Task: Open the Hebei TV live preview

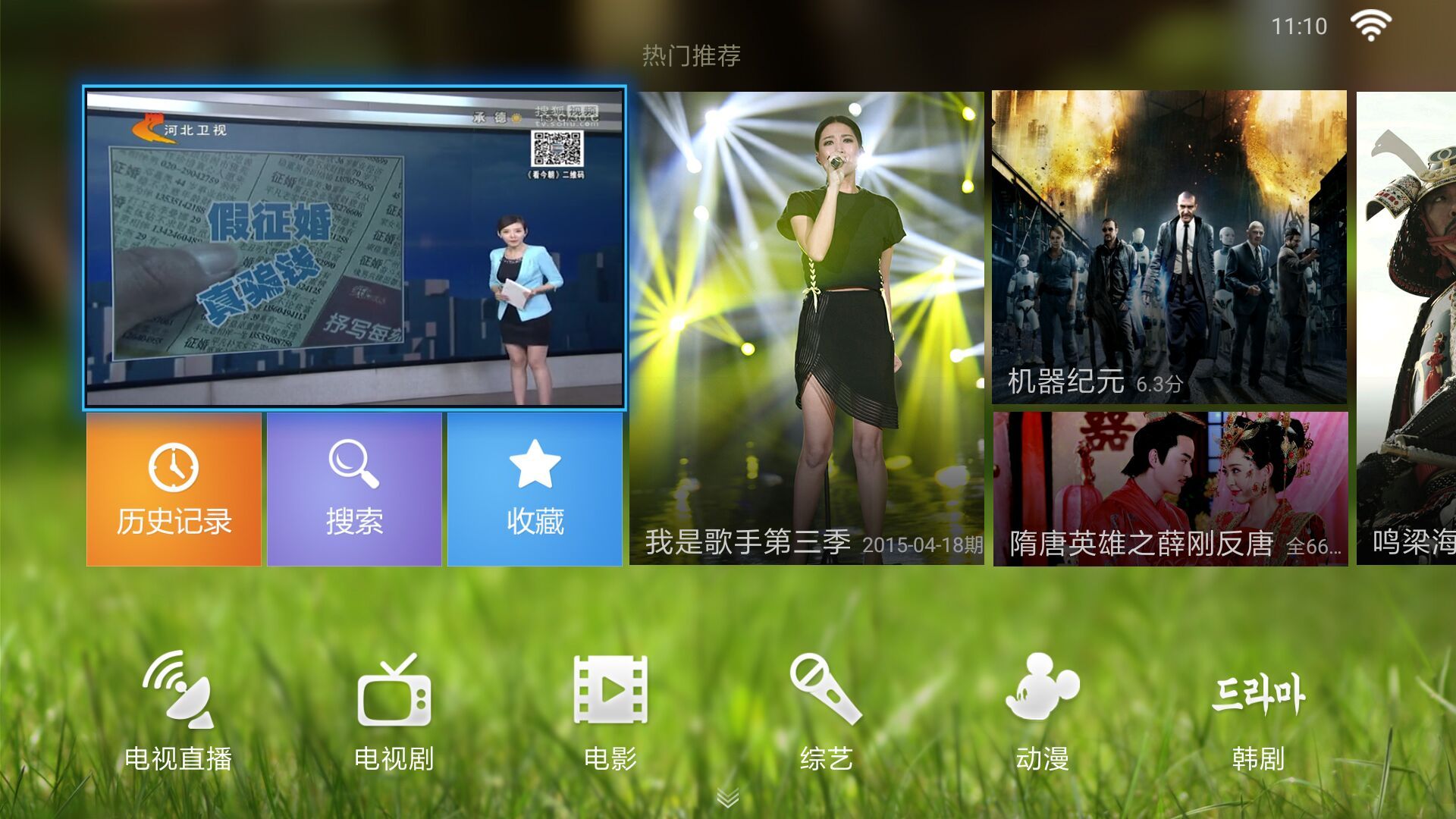Action: pos(354,248)
